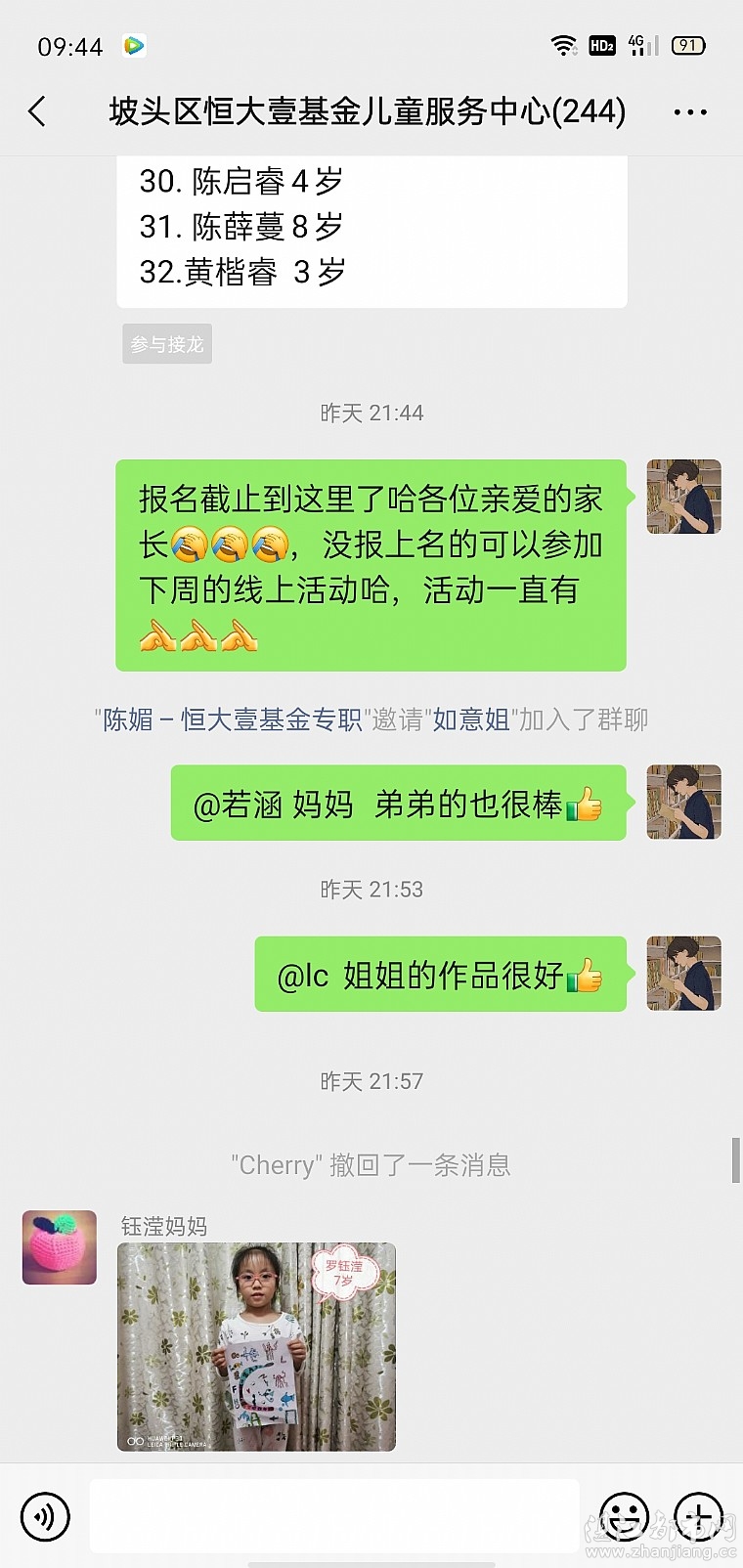This screenshot has width=743, height=1568.
Task: View 如意姐's profile from the join notice
Action: (x=471, y=720)
